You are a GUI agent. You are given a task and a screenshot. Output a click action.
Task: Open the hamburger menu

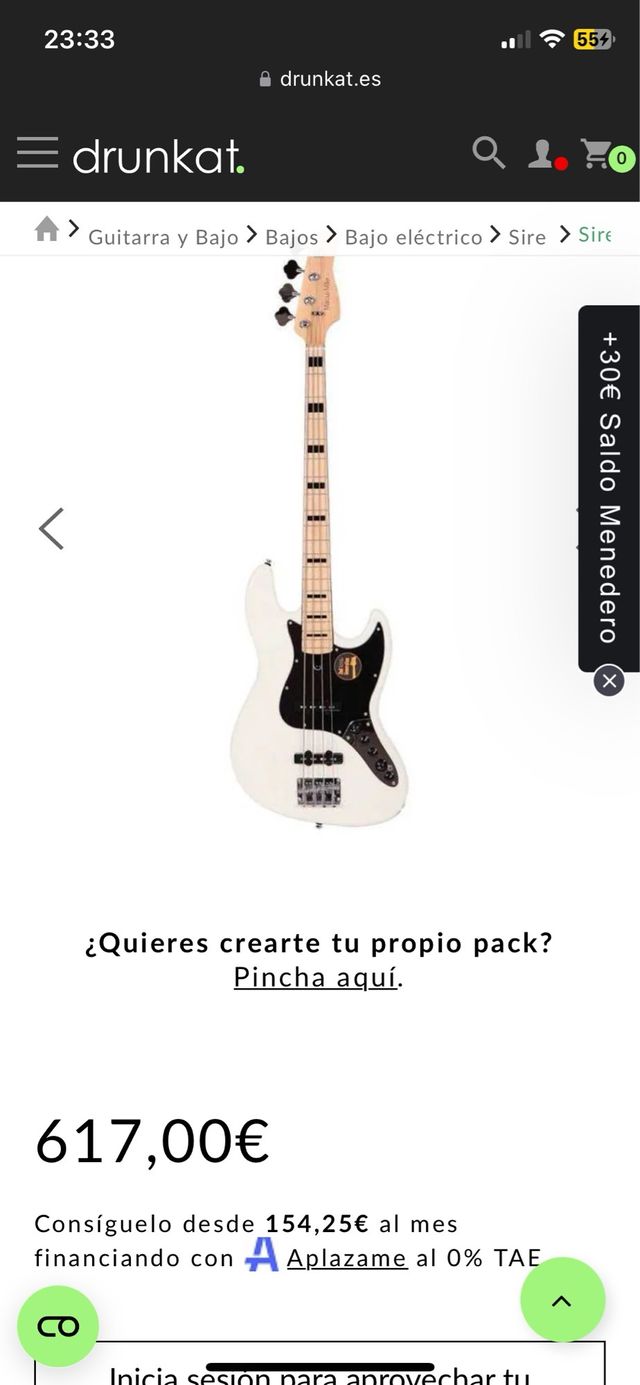tap(38, 153)
